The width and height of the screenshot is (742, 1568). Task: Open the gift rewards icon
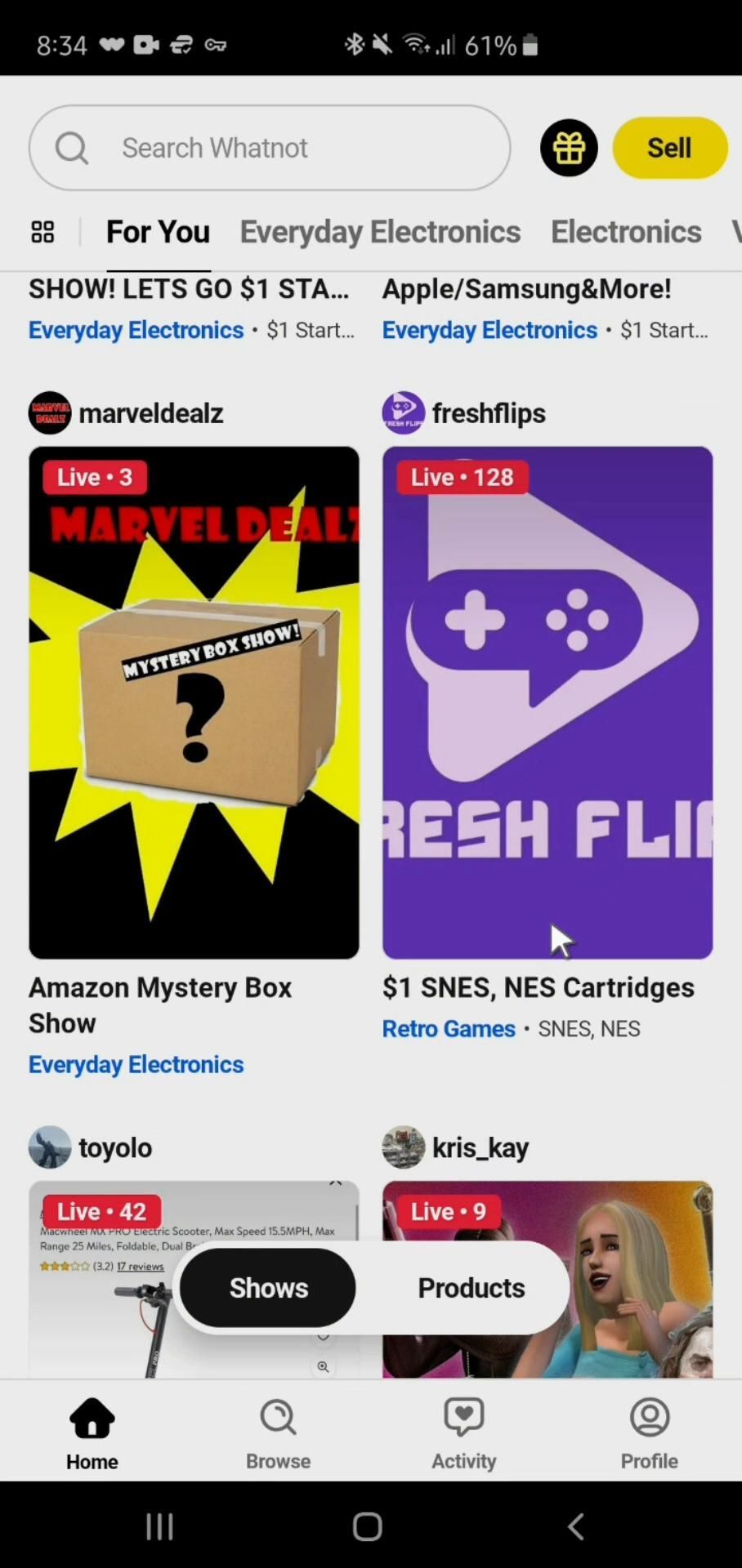point(569,148)
